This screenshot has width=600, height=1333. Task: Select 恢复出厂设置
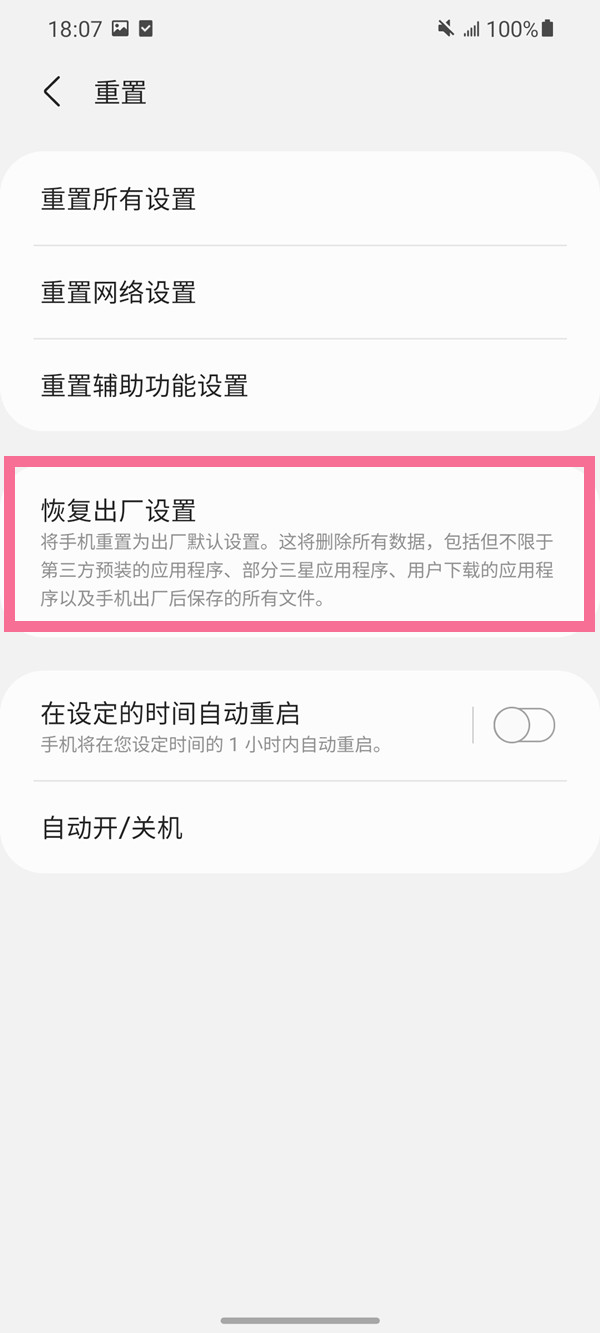(x=300, y=545)
